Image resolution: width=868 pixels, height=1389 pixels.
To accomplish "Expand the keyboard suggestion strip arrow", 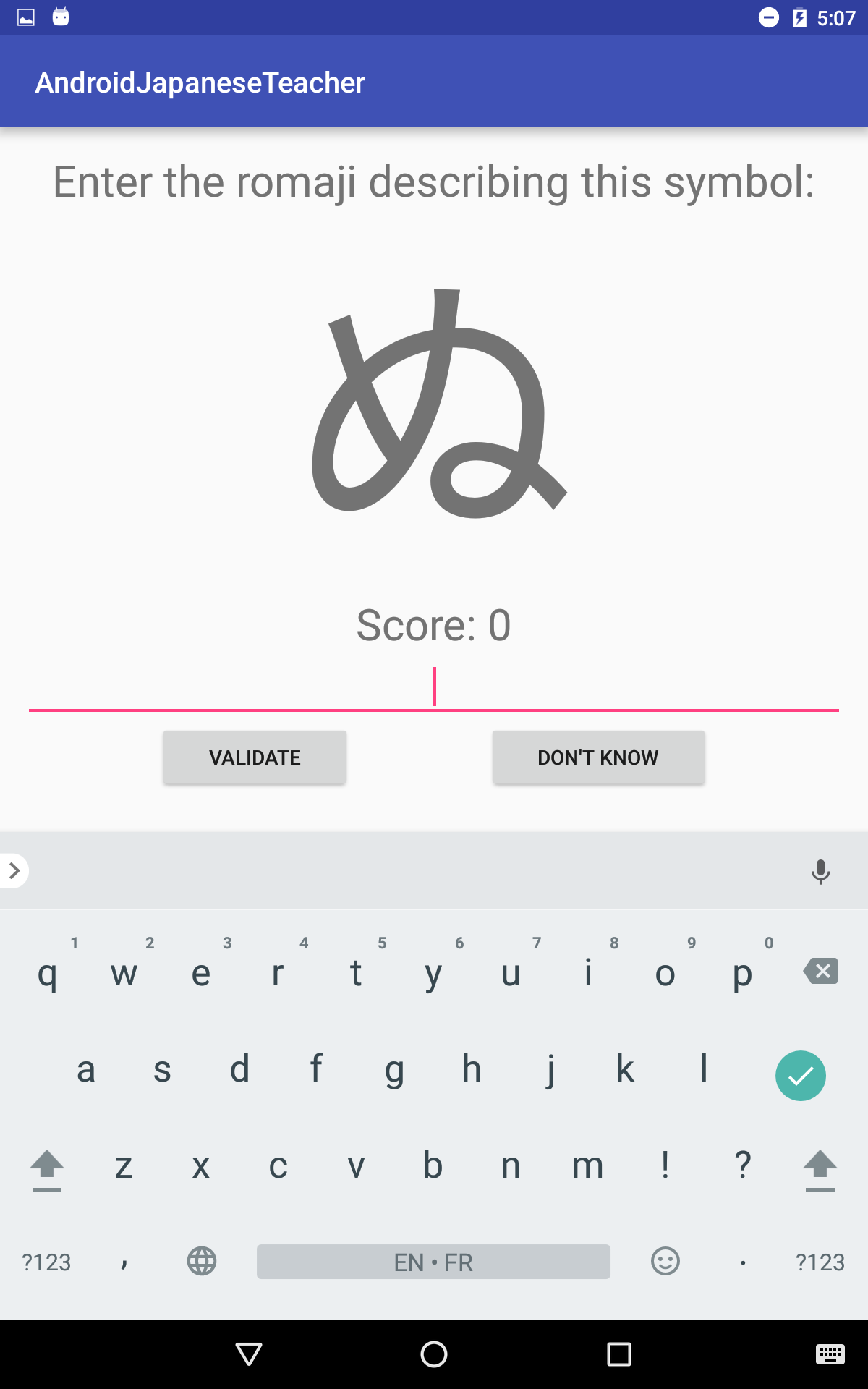I will (x=14, y=870).
